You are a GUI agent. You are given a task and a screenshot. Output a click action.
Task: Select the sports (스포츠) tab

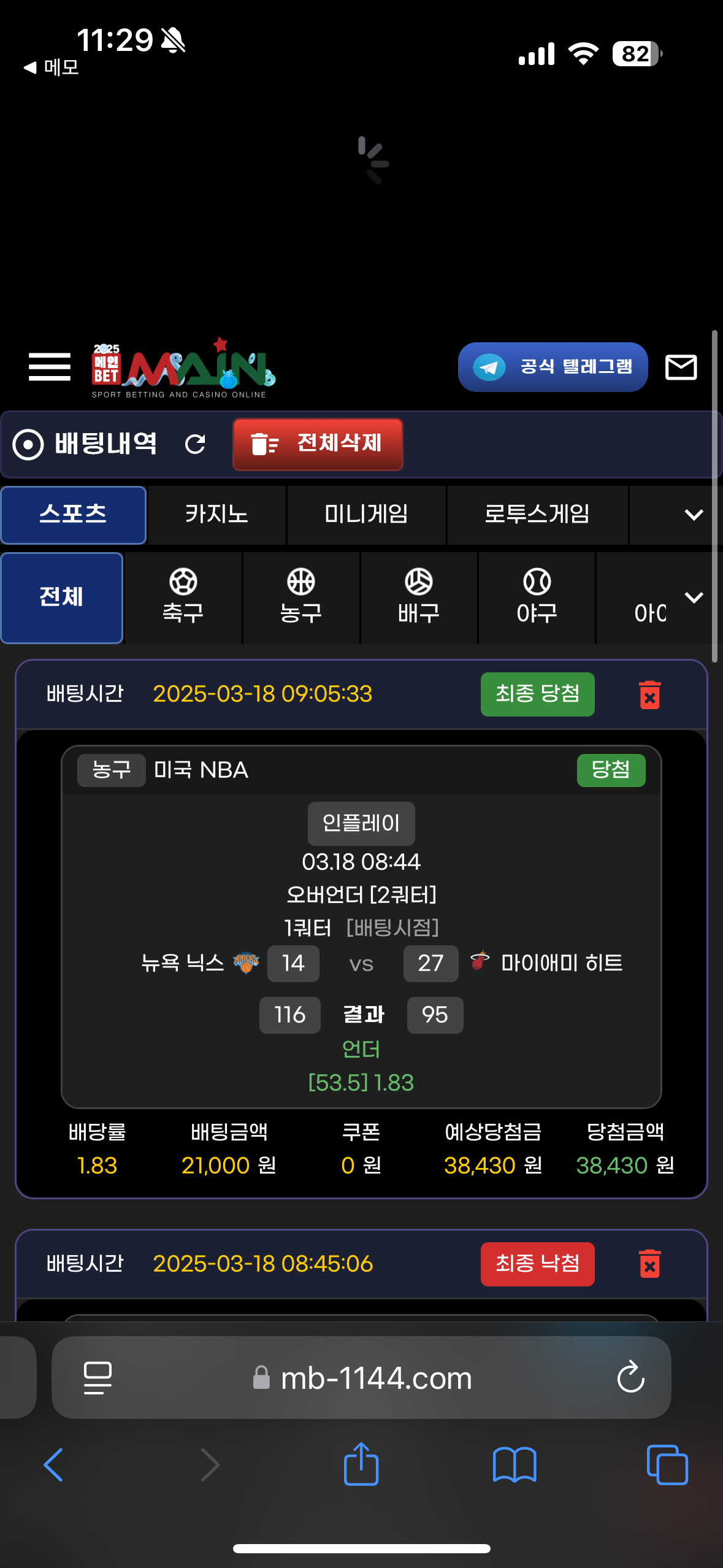tap(73, 514)
